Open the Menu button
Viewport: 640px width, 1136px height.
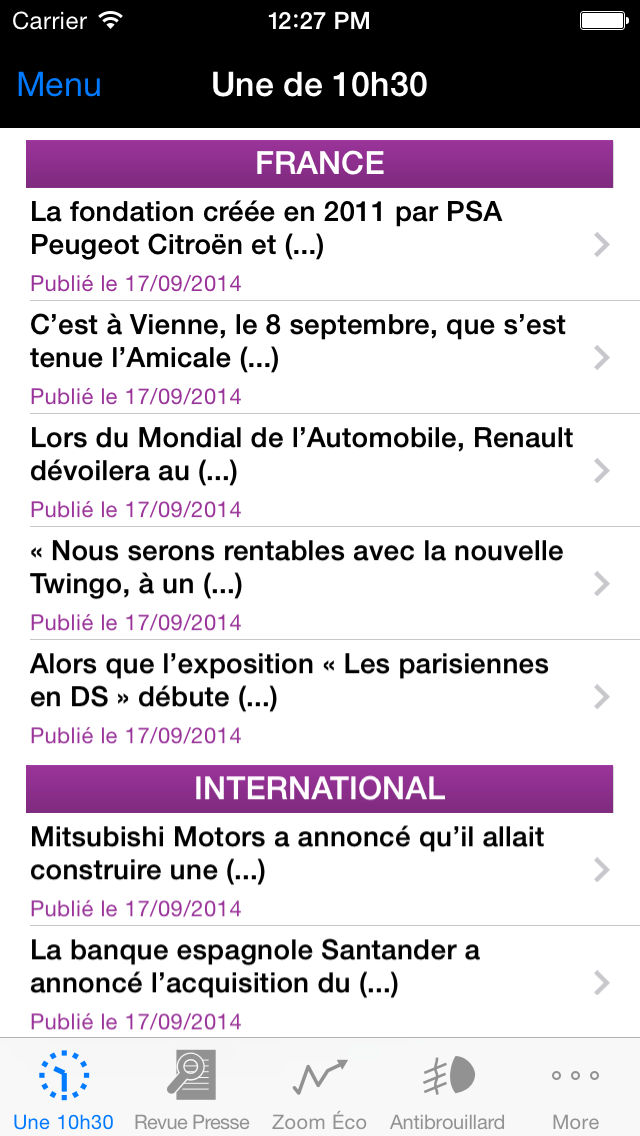point(59,85)
